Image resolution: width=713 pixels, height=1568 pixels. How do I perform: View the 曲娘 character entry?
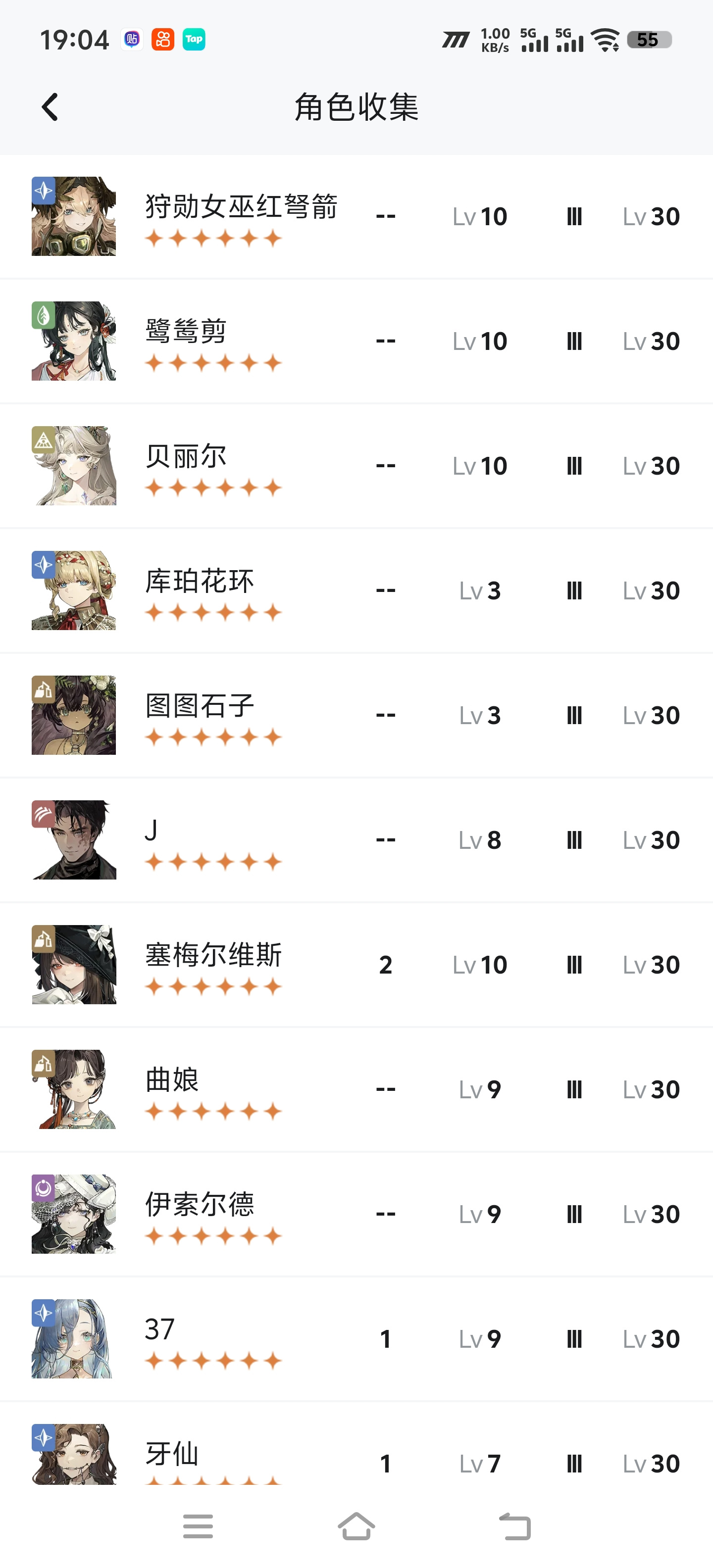pos(356,1090)
